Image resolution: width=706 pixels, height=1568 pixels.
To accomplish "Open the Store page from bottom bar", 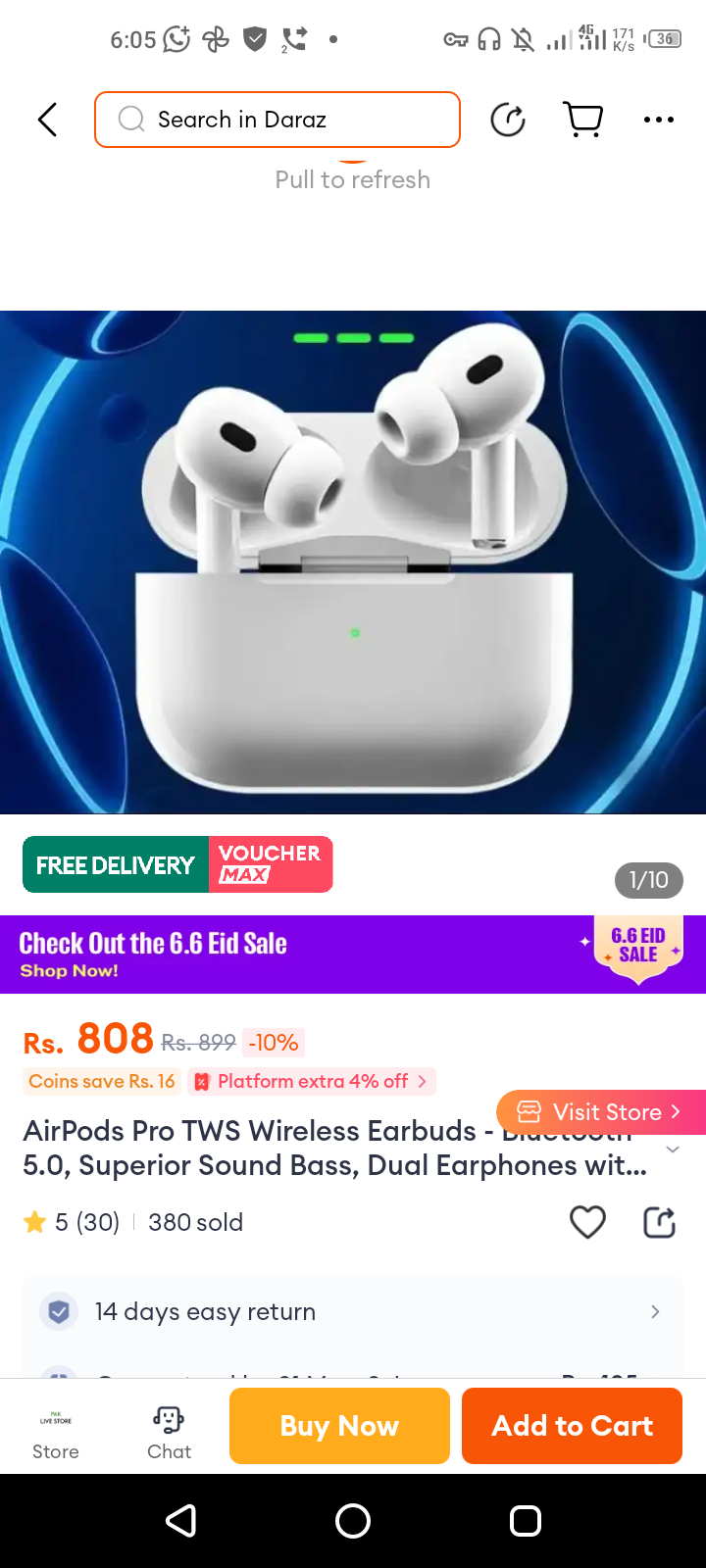I will tap(56, 1432).
